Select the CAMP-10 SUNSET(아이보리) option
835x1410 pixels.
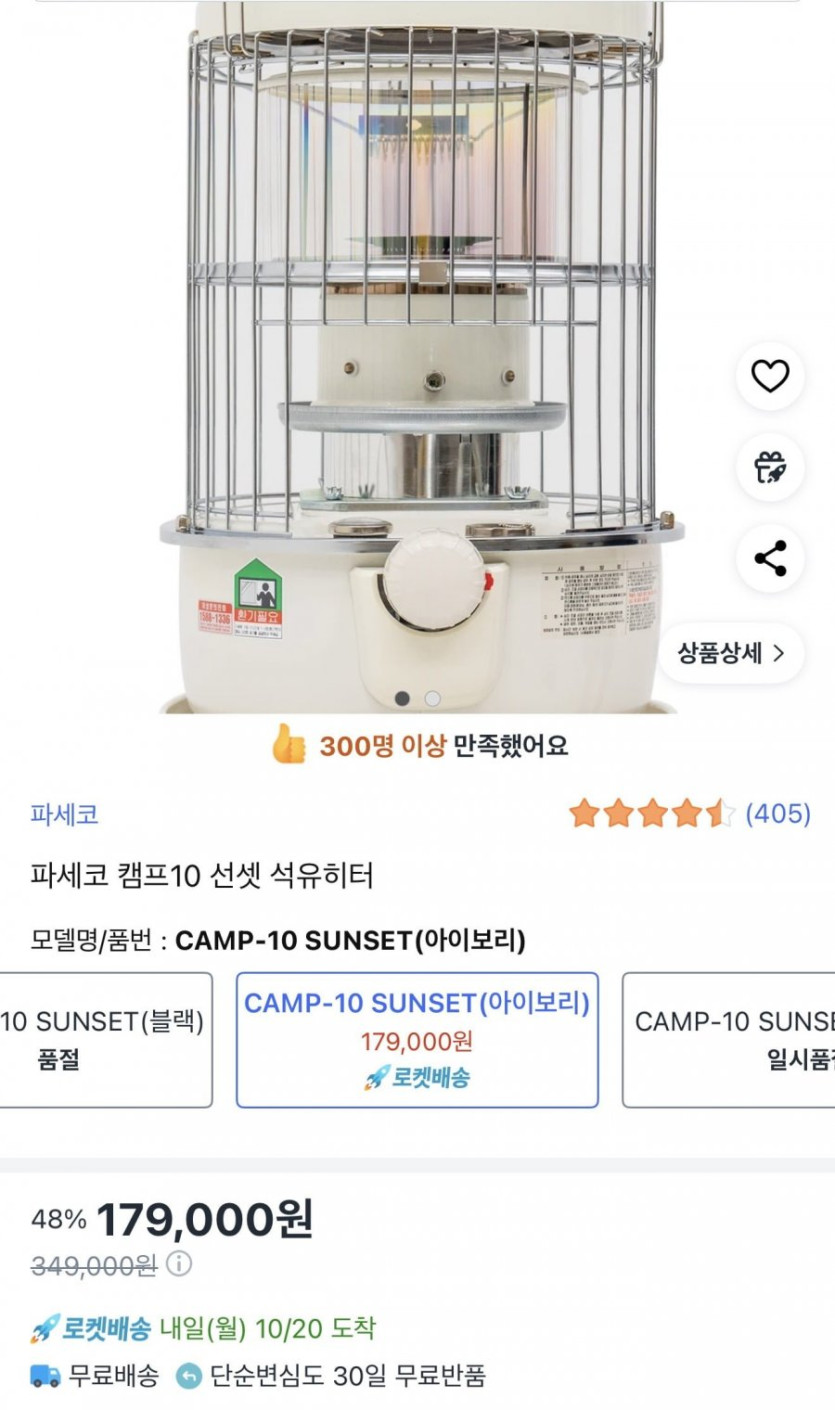417,1039
